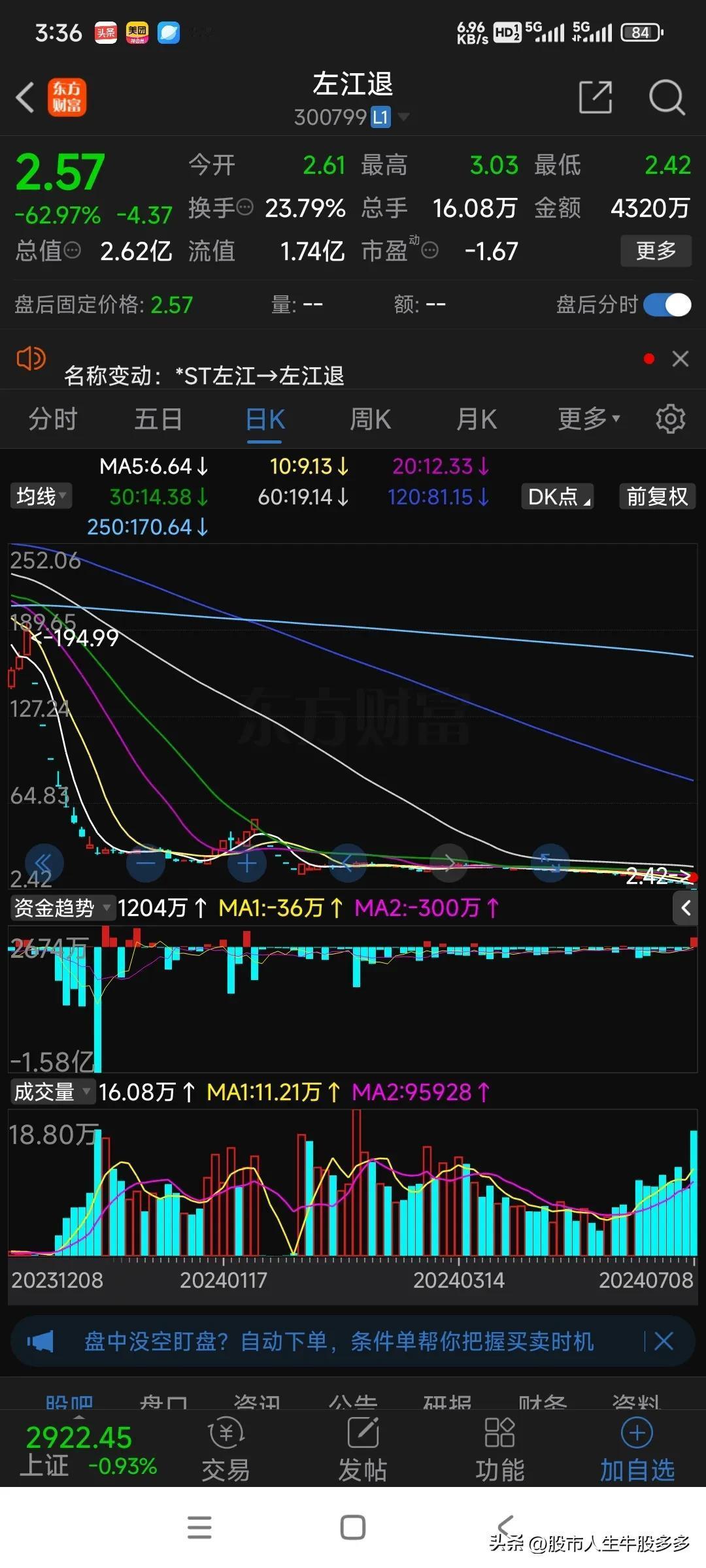
Task: Zoom in the K-line chart with plus
Action: pos(247,864)
